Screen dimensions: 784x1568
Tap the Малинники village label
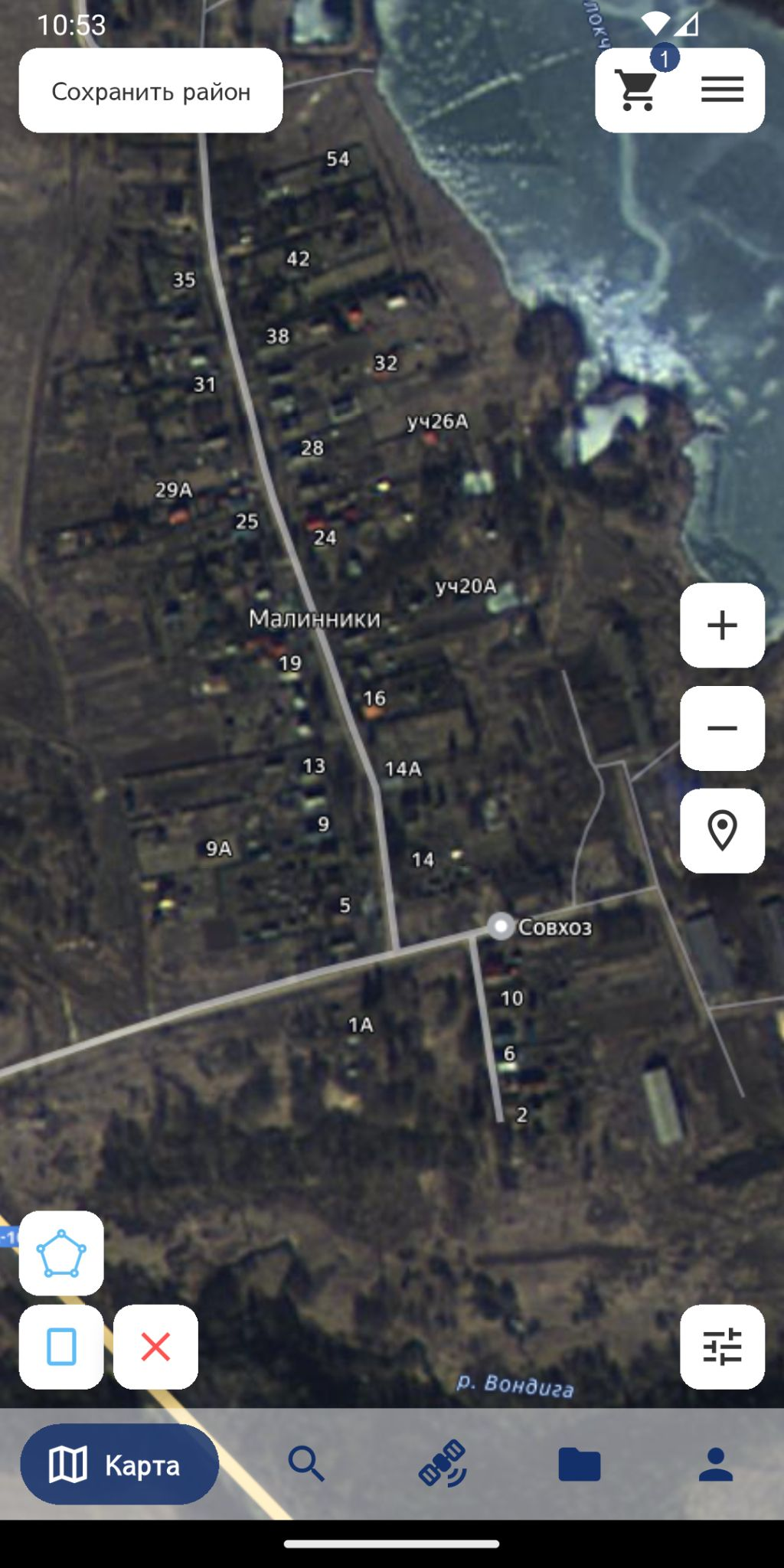tap(316, 619)
